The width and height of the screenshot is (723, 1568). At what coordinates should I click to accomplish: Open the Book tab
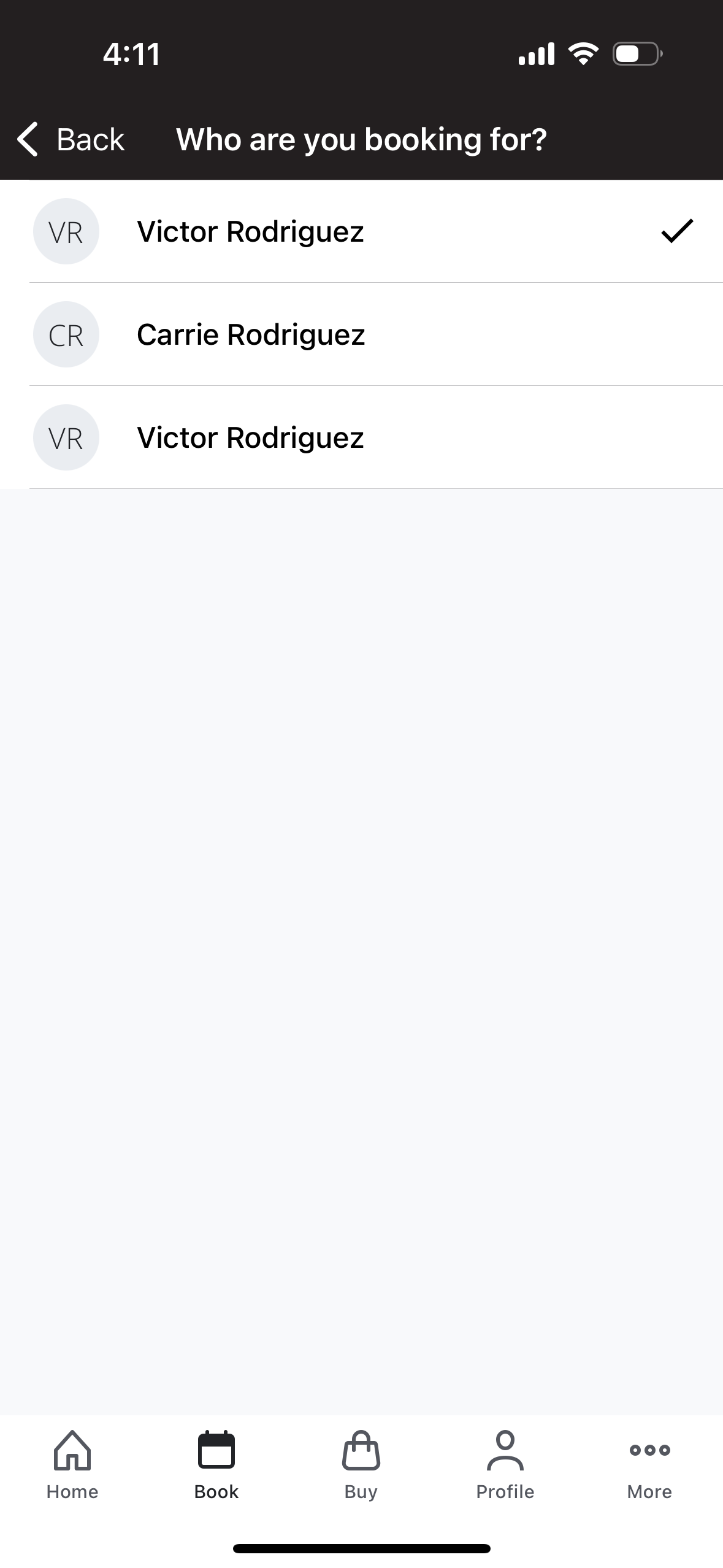point(216,1465)
